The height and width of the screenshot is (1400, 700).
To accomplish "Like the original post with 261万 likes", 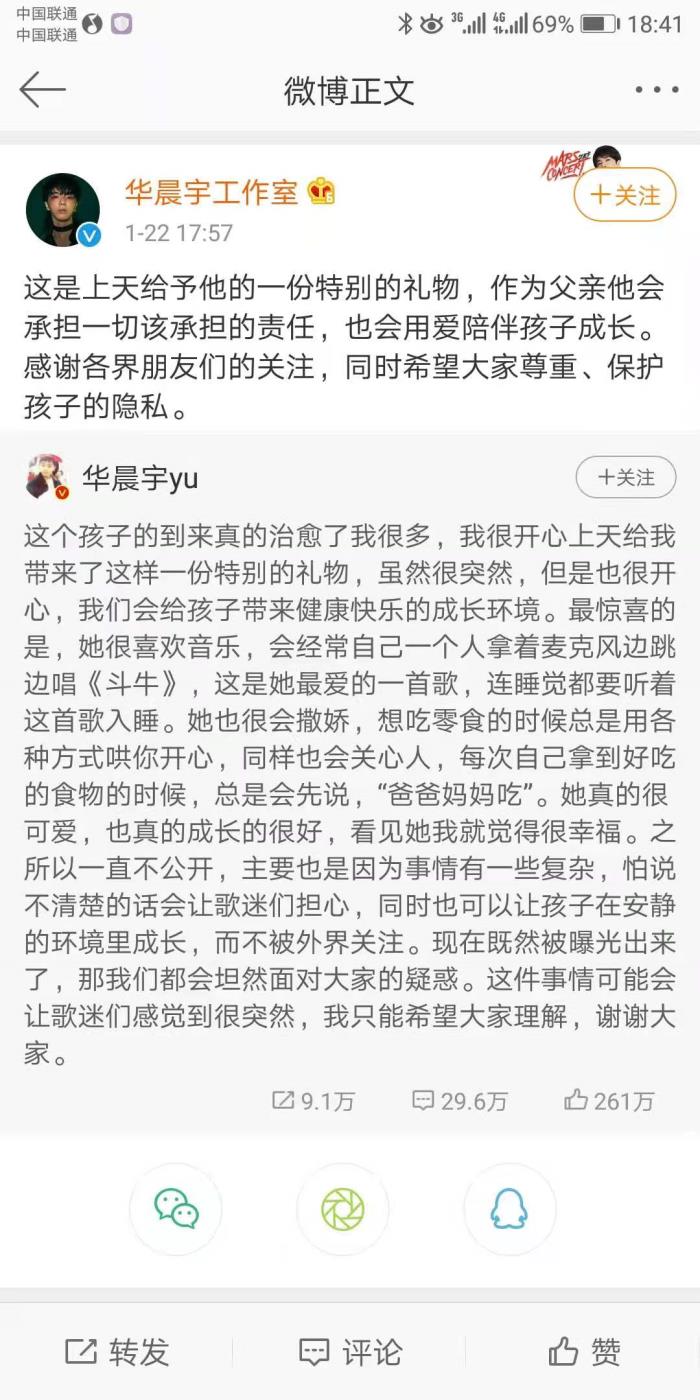I will click(x=609, y=1101).
